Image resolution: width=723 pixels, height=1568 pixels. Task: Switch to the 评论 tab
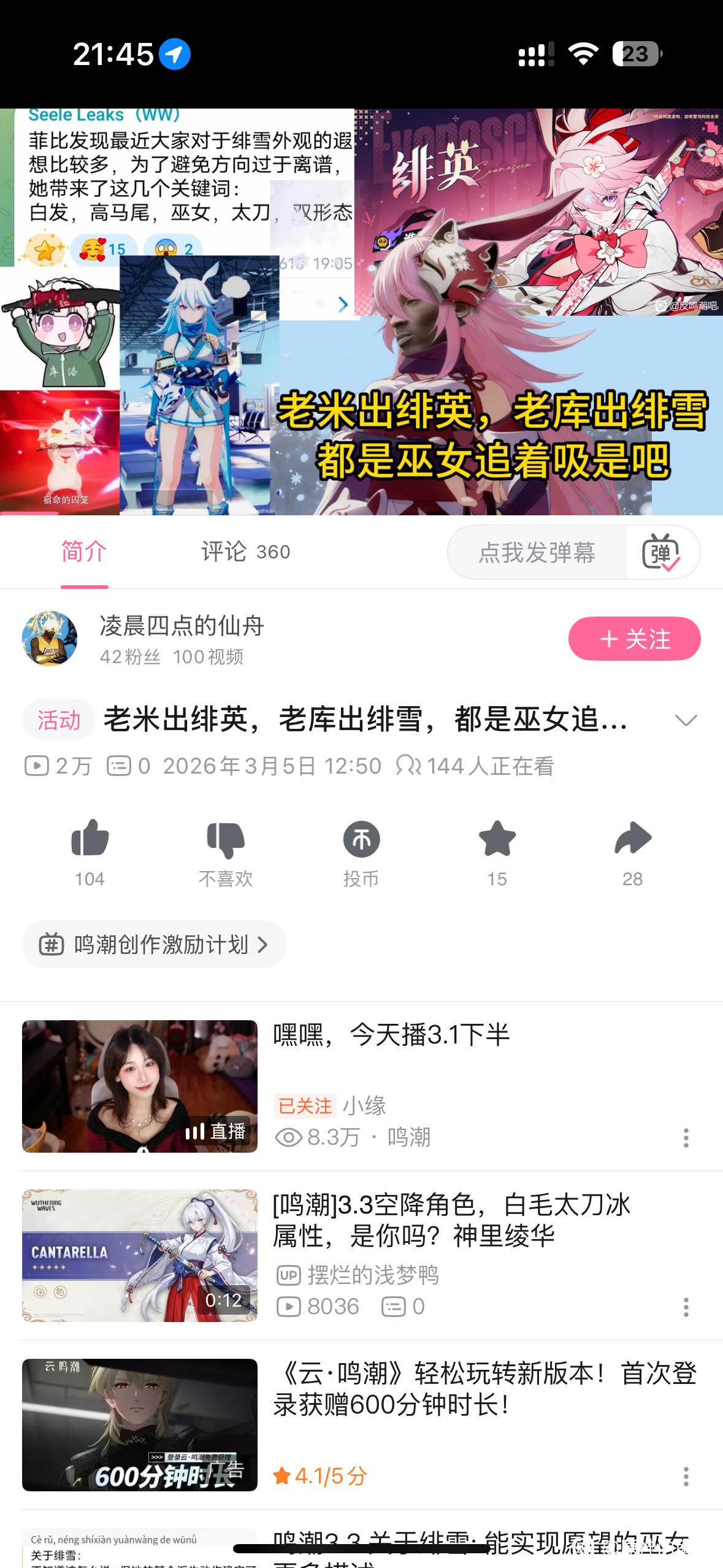coord(245,551)
